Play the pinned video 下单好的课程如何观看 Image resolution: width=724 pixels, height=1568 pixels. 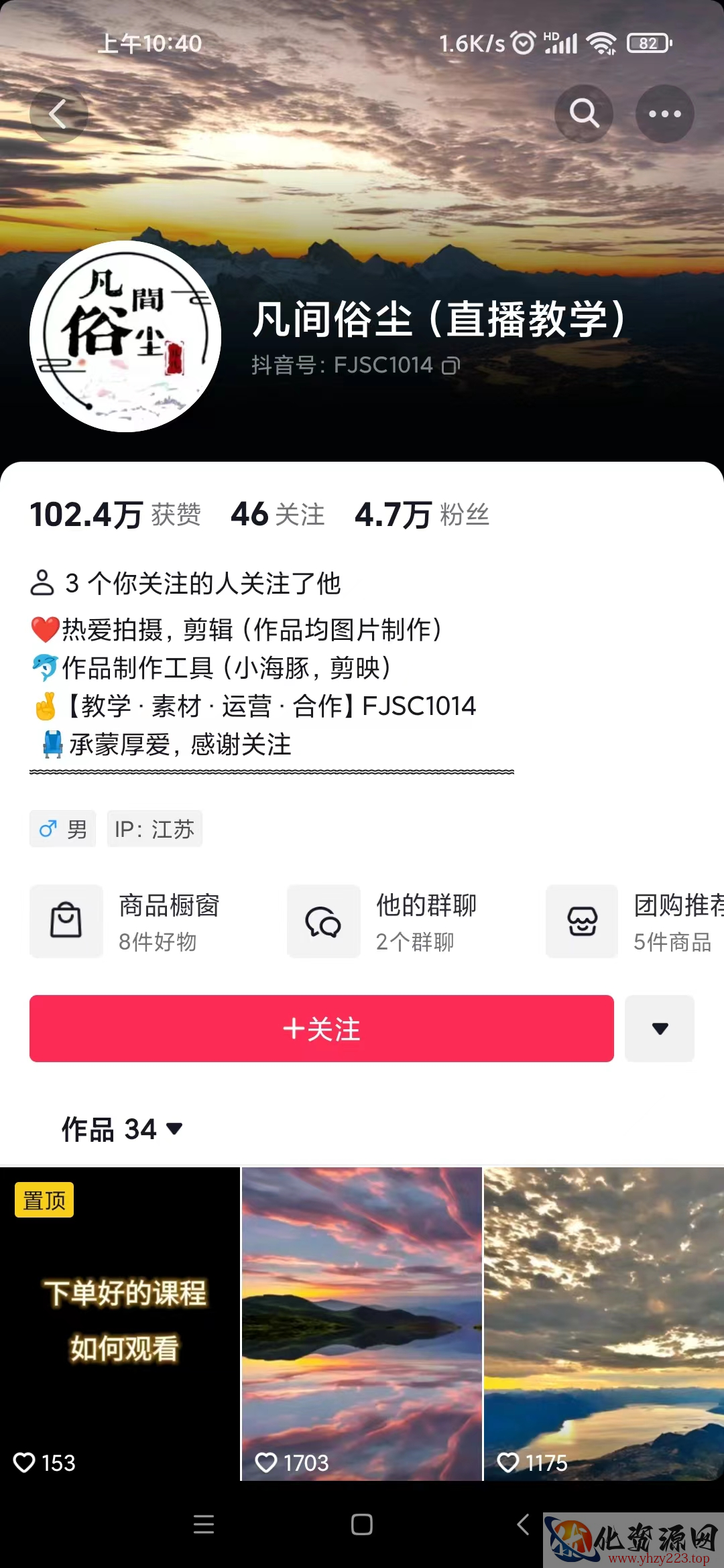[120, 1324]
